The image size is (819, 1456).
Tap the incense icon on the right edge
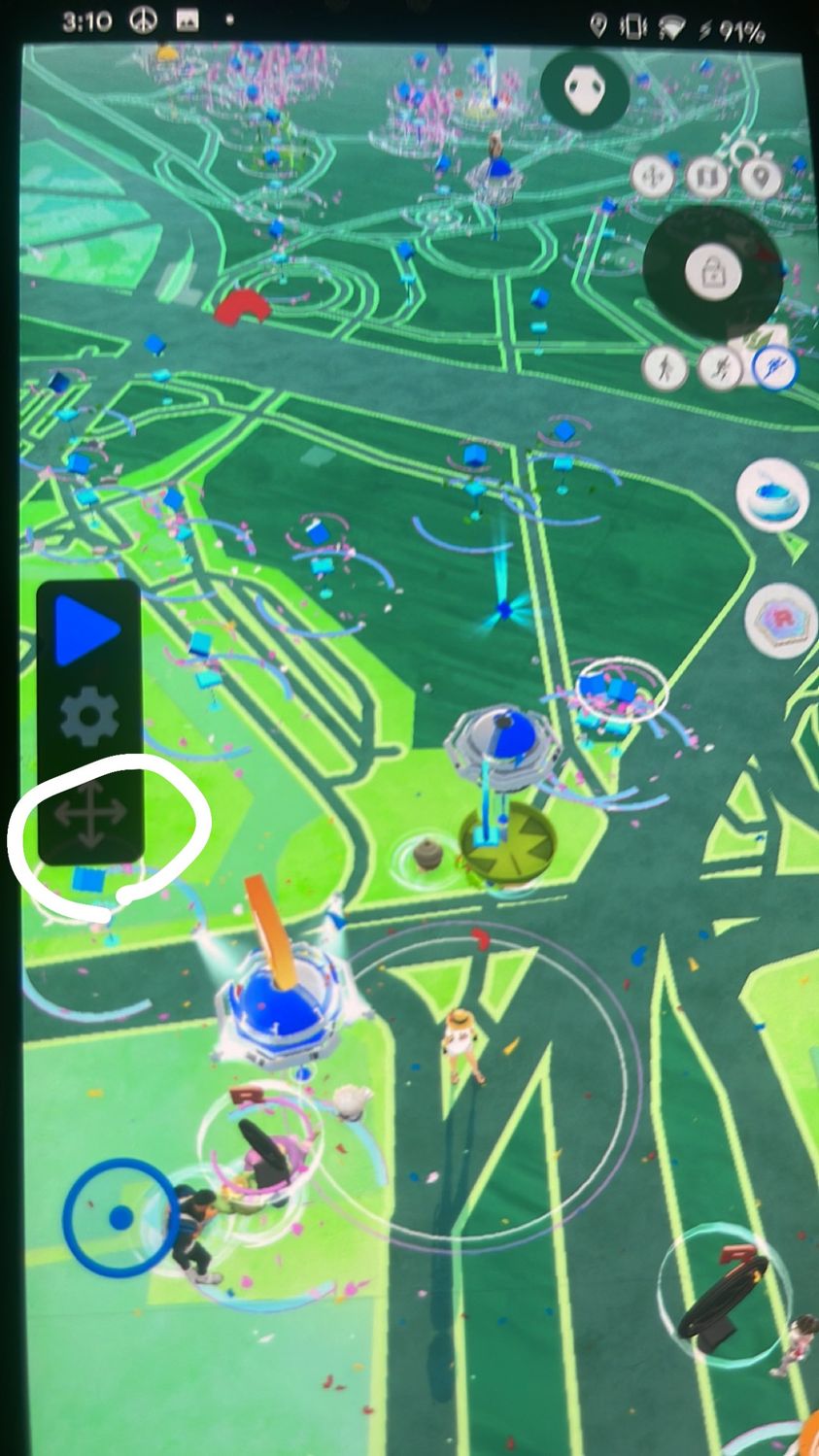pyautogui.click(x=772, y=495)
